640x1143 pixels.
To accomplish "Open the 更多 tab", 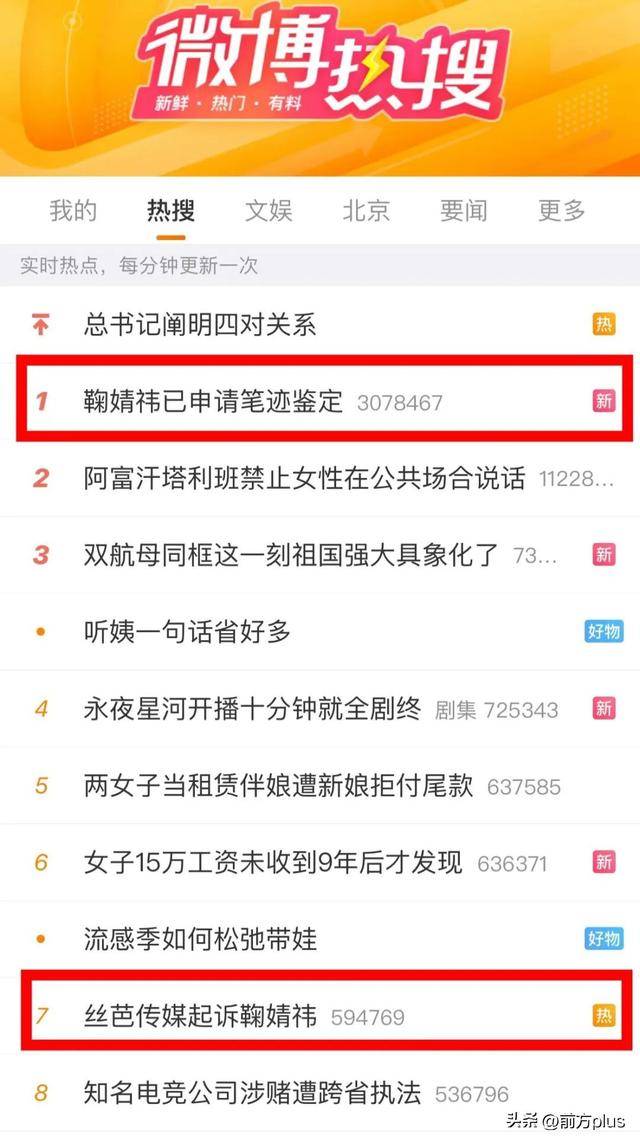I will (561, 211).
